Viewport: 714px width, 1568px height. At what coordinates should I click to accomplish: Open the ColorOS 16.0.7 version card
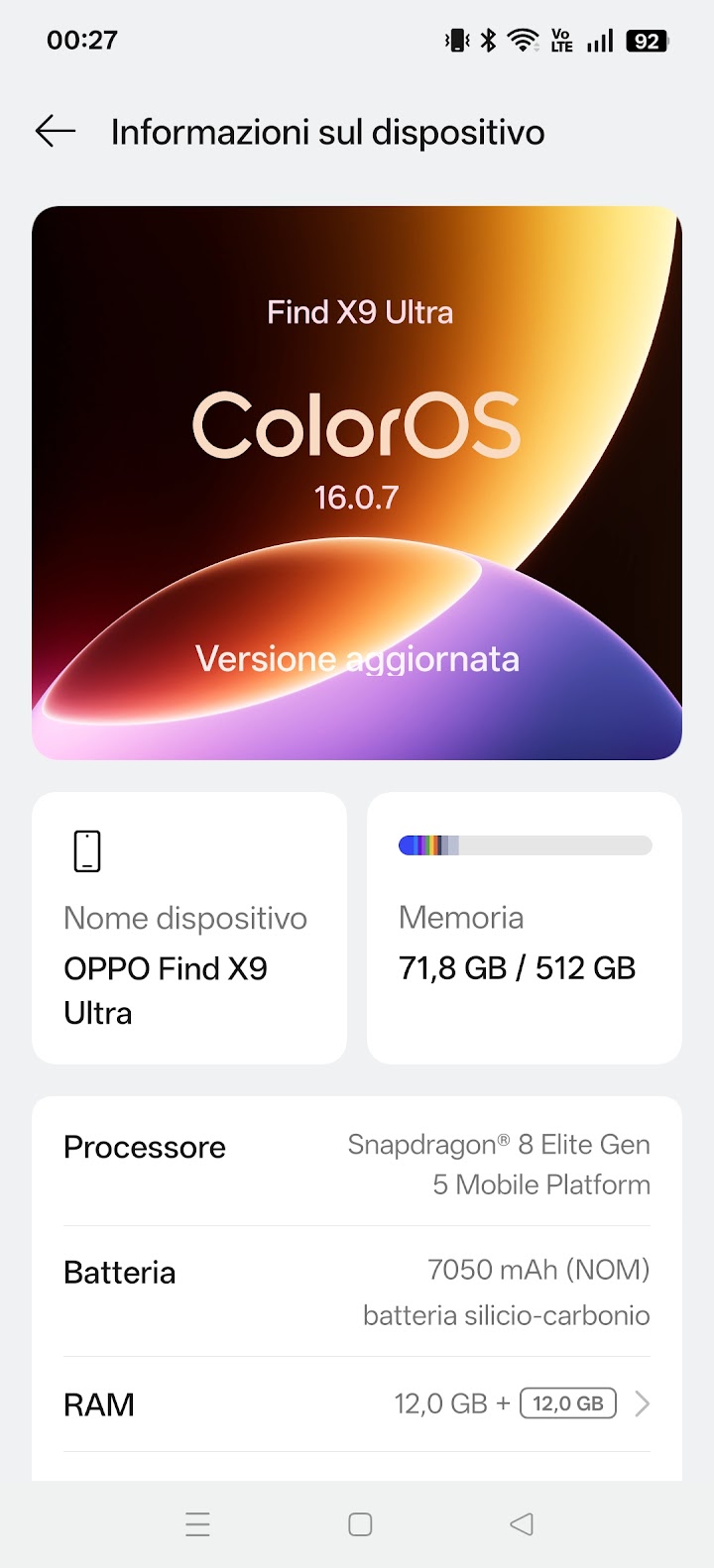click(x=357, y=483)
